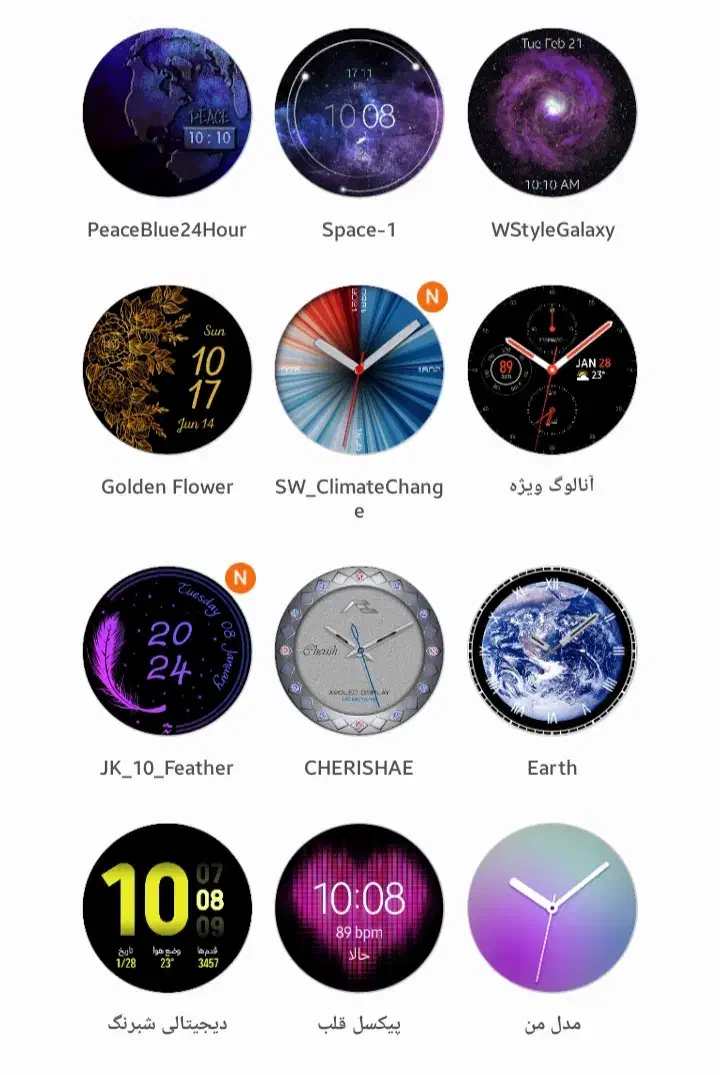Open the WStyleGalaxy watch face
Image resolution: width=720 pixels, height=1075 pixels.
[552, 113]
